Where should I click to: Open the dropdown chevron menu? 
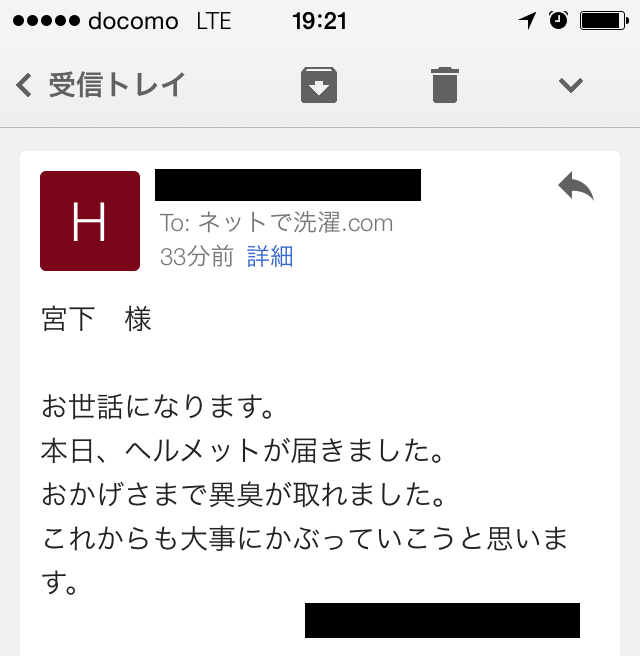(570, 86)
